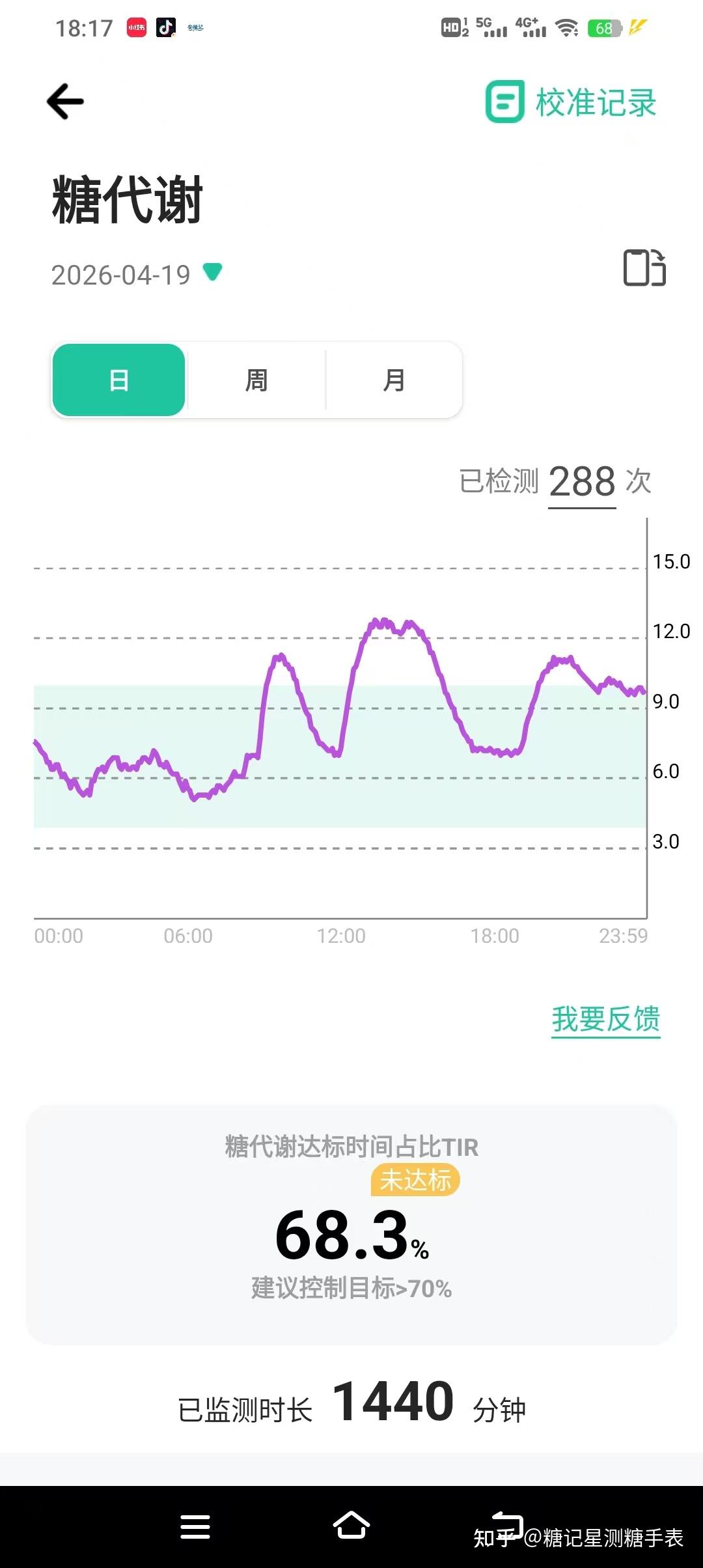Select the 日 day view
703x1568 pixels.
pos(119,380)
